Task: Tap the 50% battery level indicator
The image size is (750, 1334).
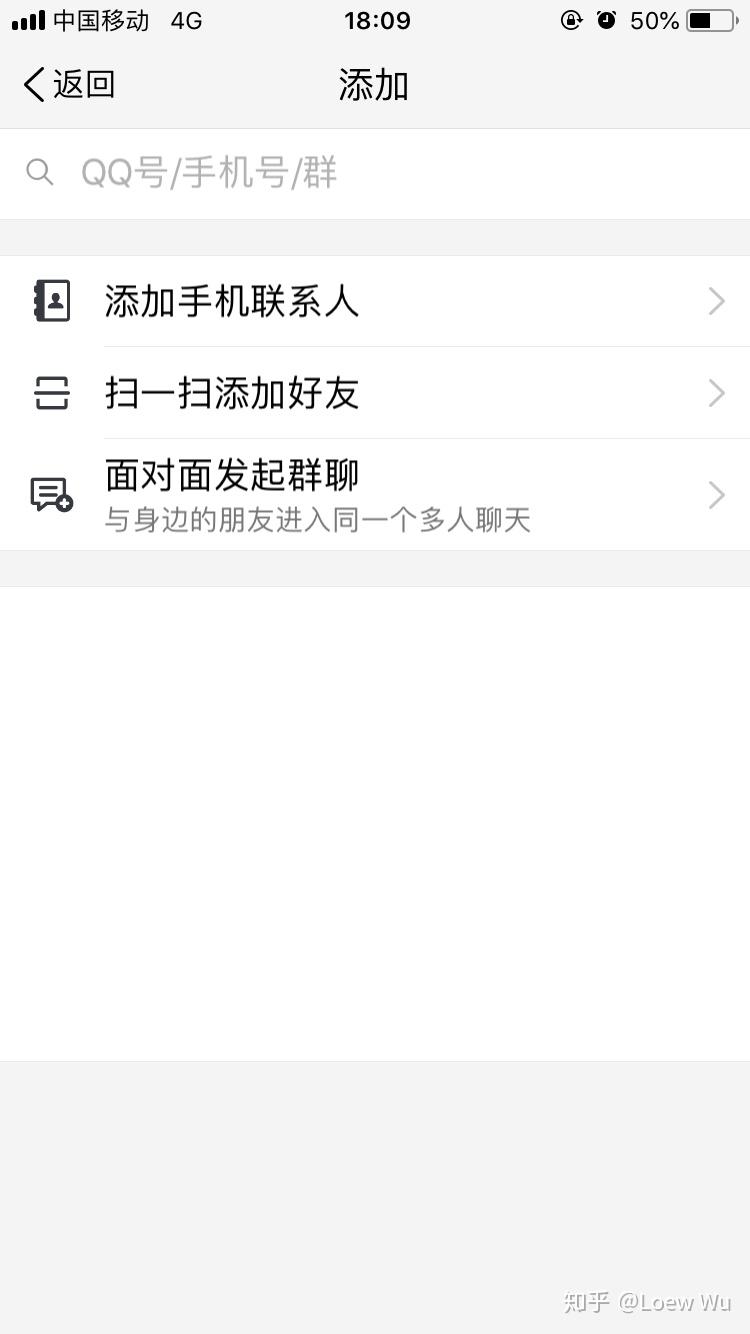Action: (655, 19)
